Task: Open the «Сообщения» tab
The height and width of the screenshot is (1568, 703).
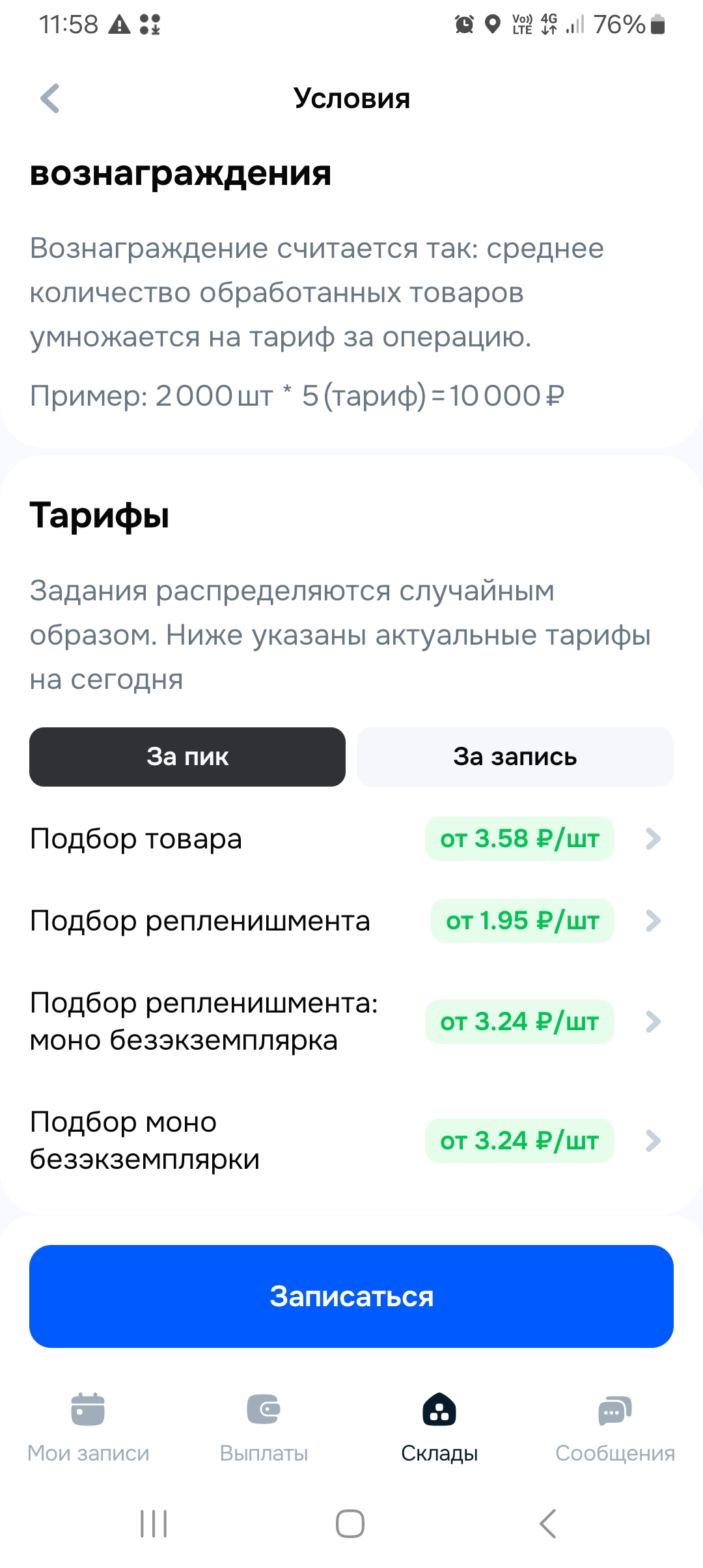Action: tap(615, 1426)
